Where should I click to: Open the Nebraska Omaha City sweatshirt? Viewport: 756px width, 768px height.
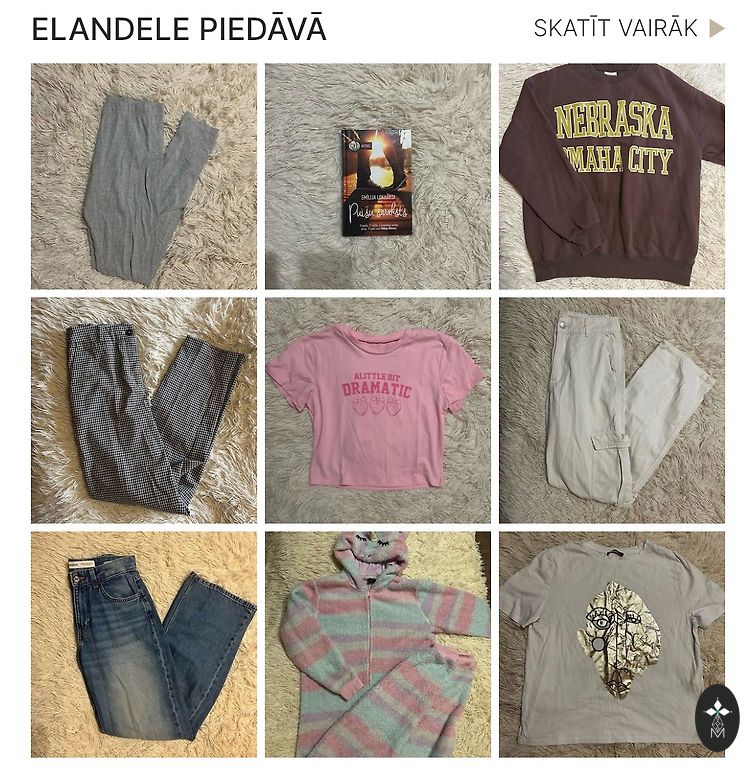coord(611,176)
